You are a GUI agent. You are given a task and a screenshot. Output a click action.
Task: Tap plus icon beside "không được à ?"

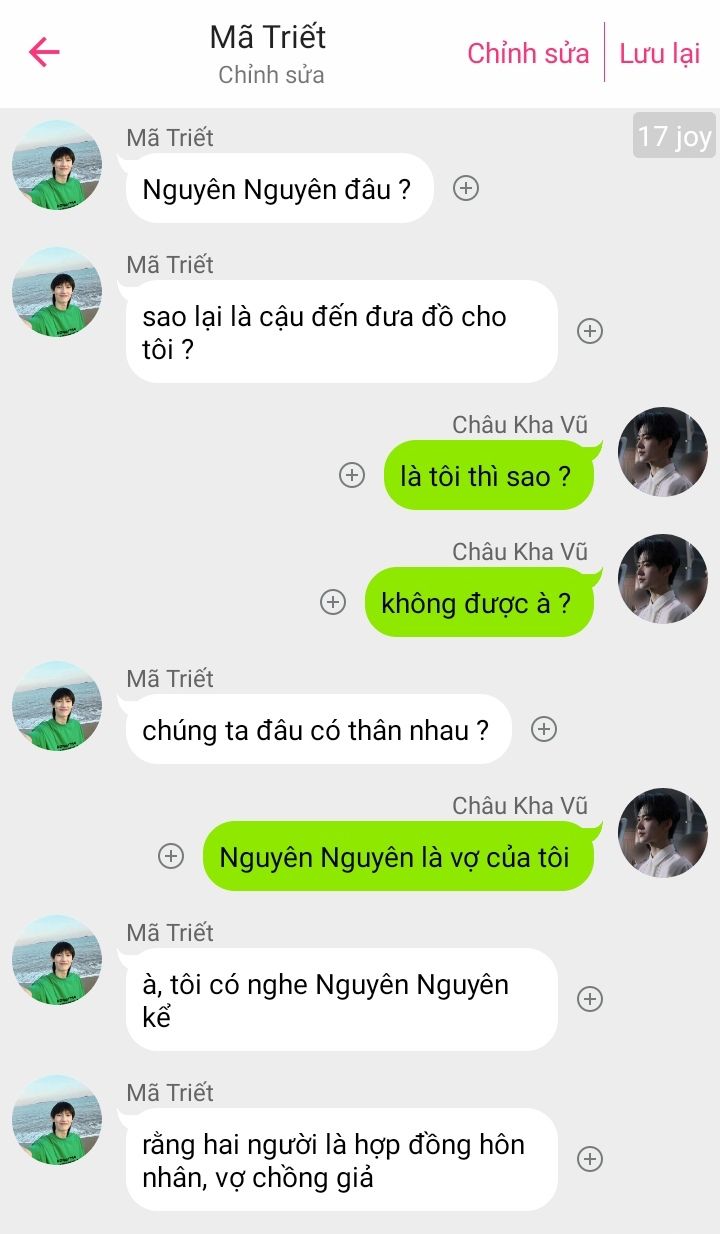coord(332,602)
